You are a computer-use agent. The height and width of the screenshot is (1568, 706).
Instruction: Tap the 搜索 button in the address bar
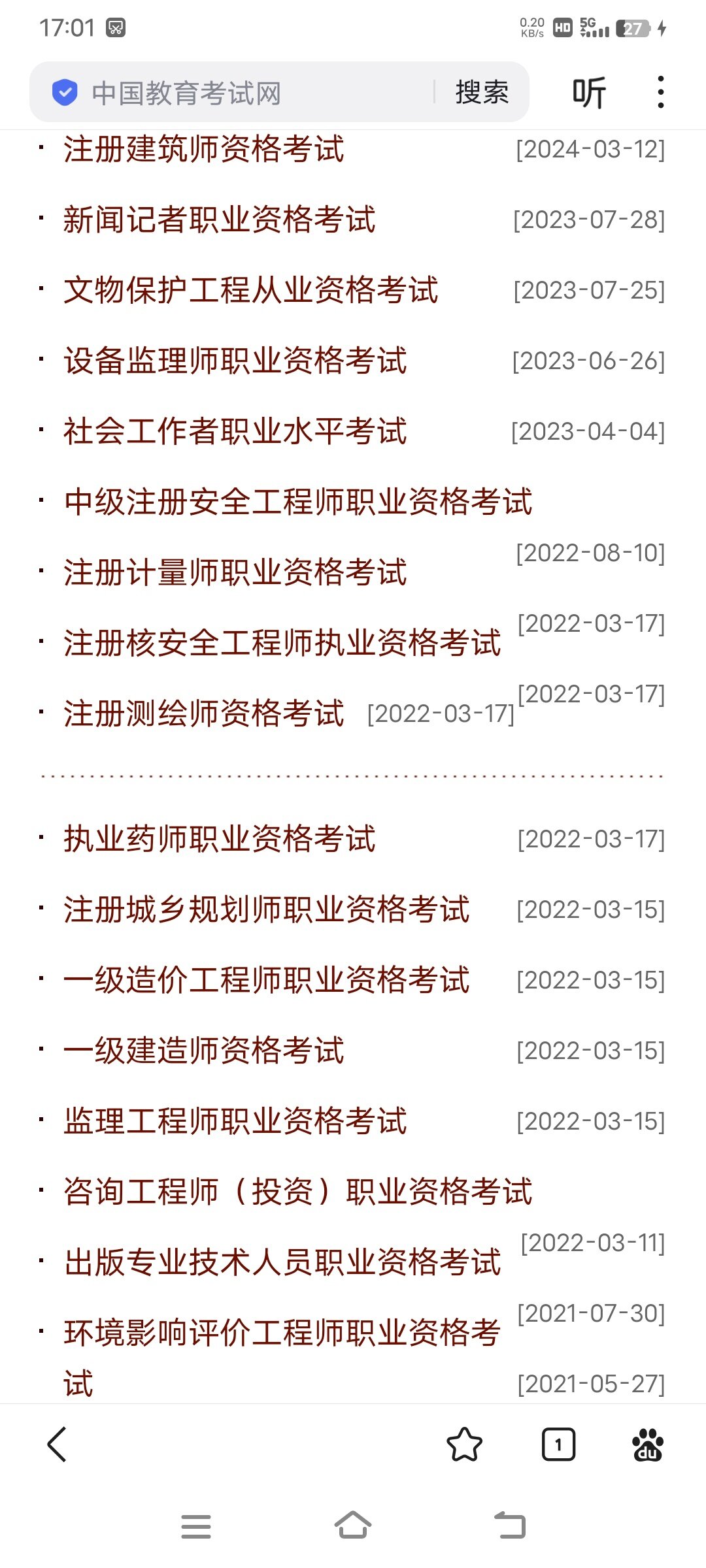(x=482, y=92)
